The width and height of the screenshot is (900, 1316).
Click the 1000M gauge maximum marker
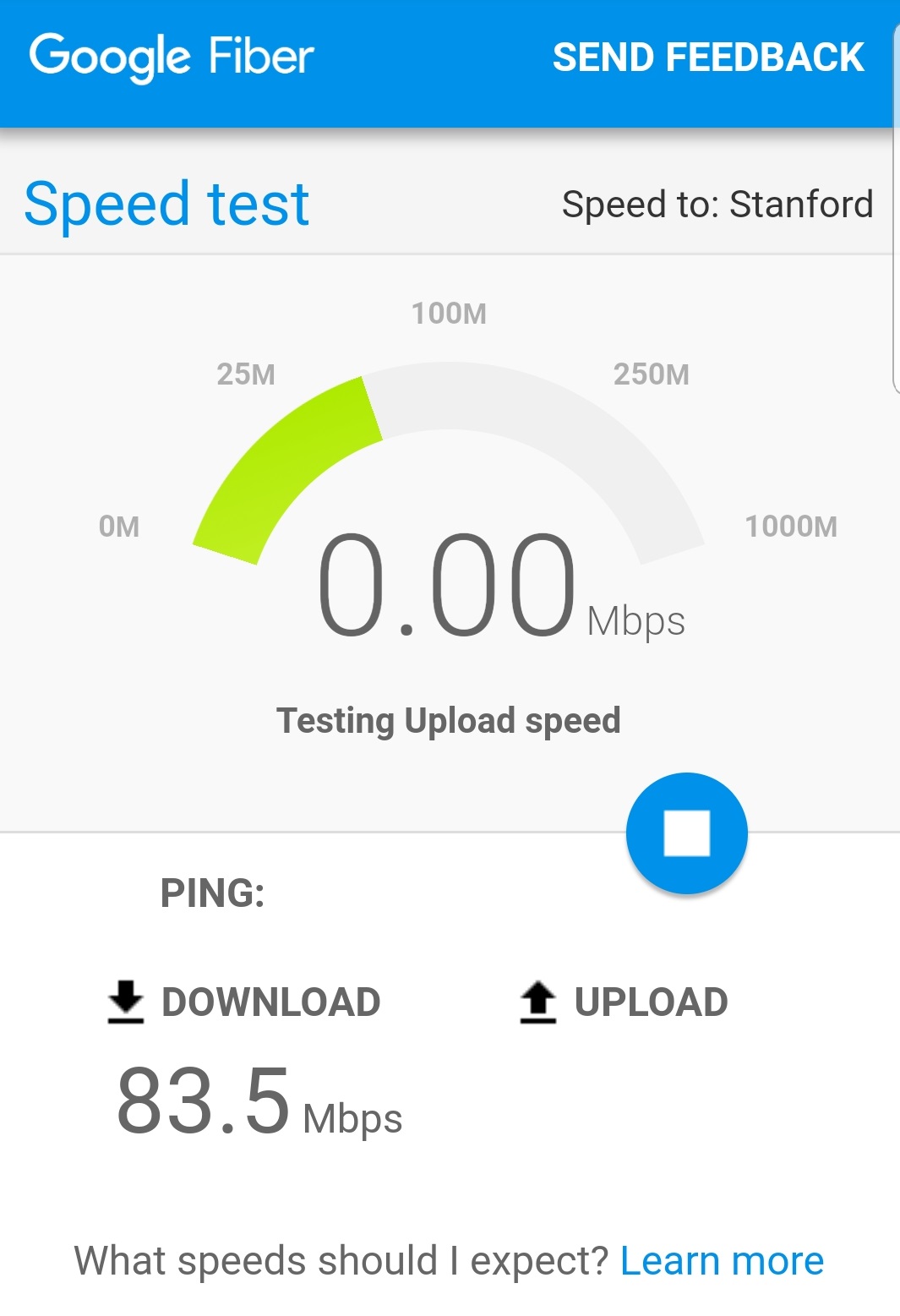[791, 527]
